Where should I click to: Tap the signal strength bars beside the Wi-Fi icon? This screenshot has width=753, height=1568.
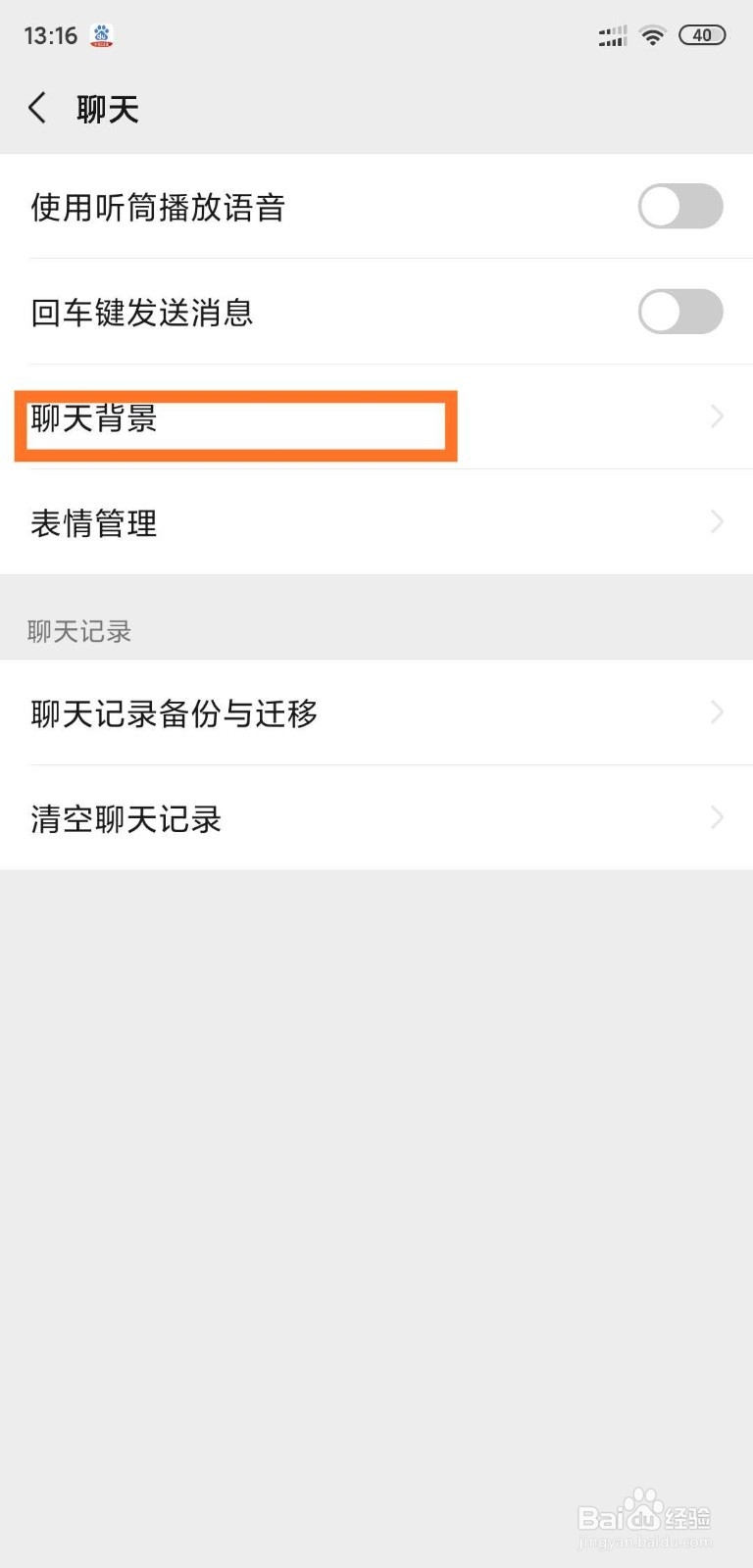(612, 34)
